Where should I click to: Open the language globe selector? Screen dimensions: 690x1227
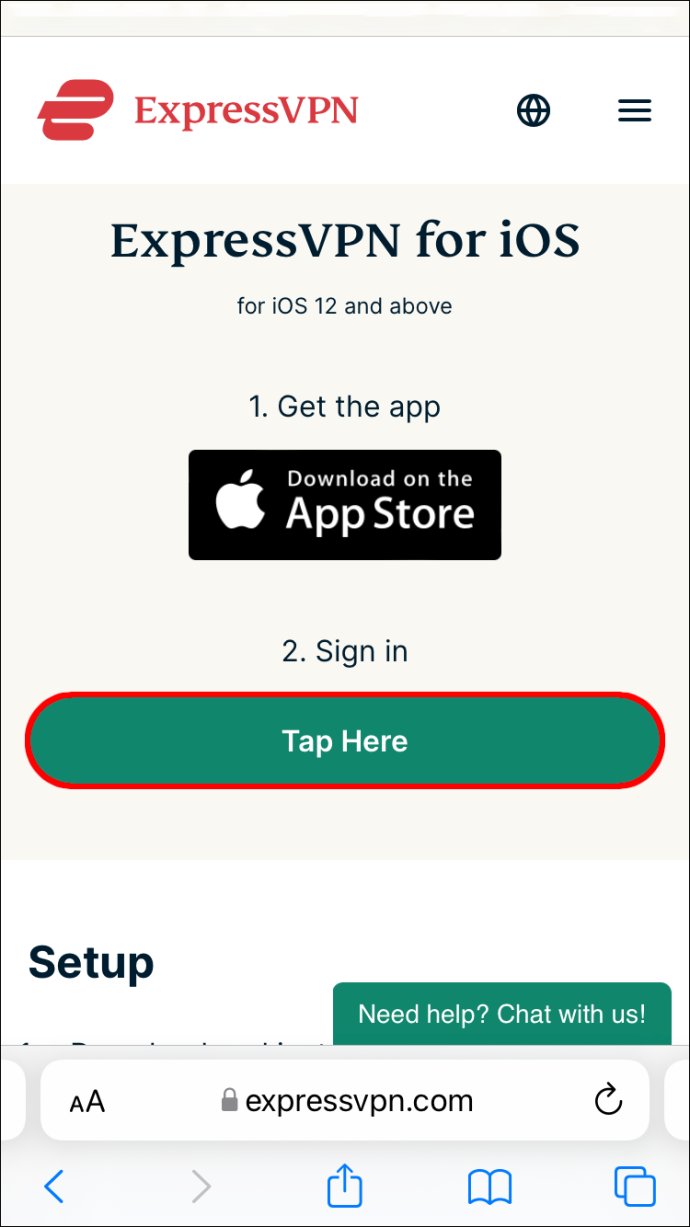533,110
